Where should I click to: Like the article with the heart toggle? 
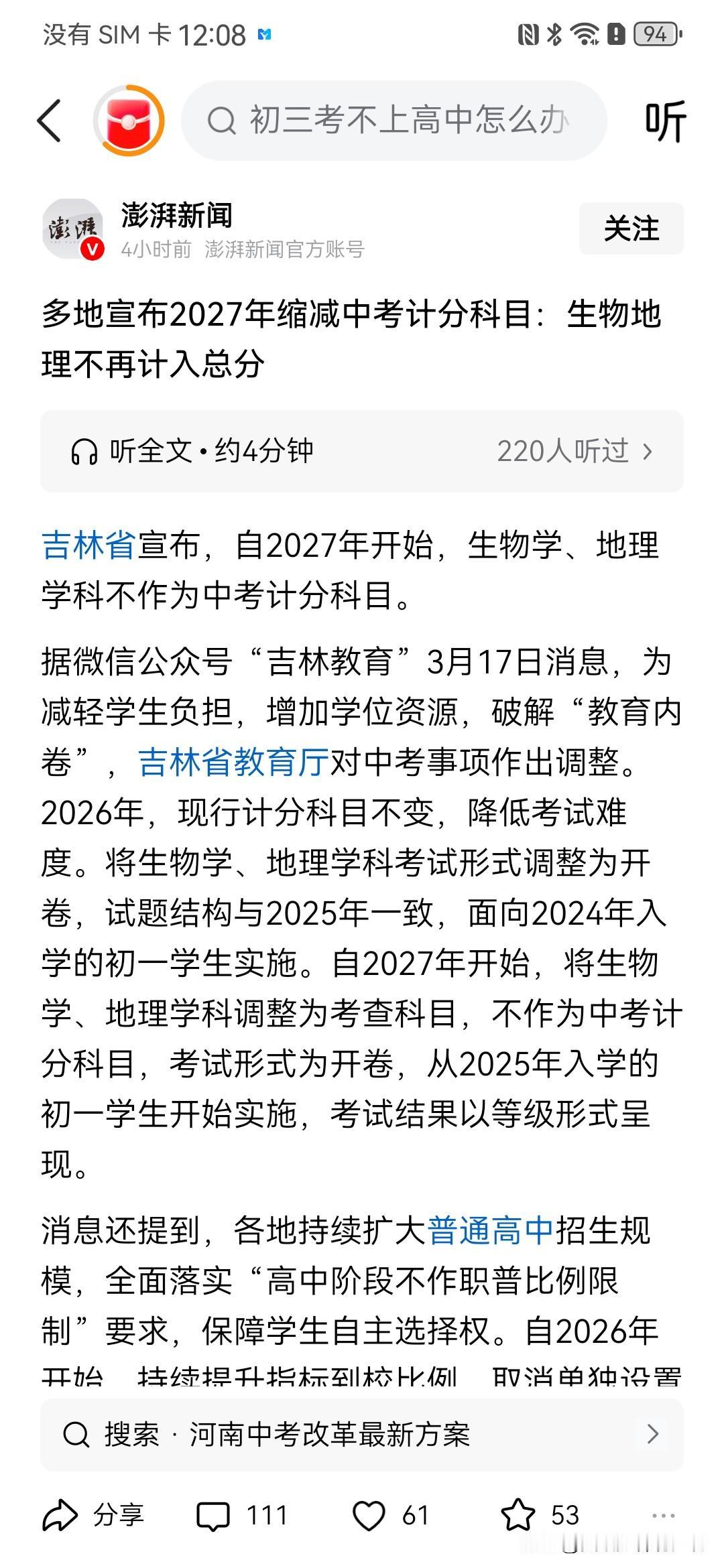point(372,1515)
